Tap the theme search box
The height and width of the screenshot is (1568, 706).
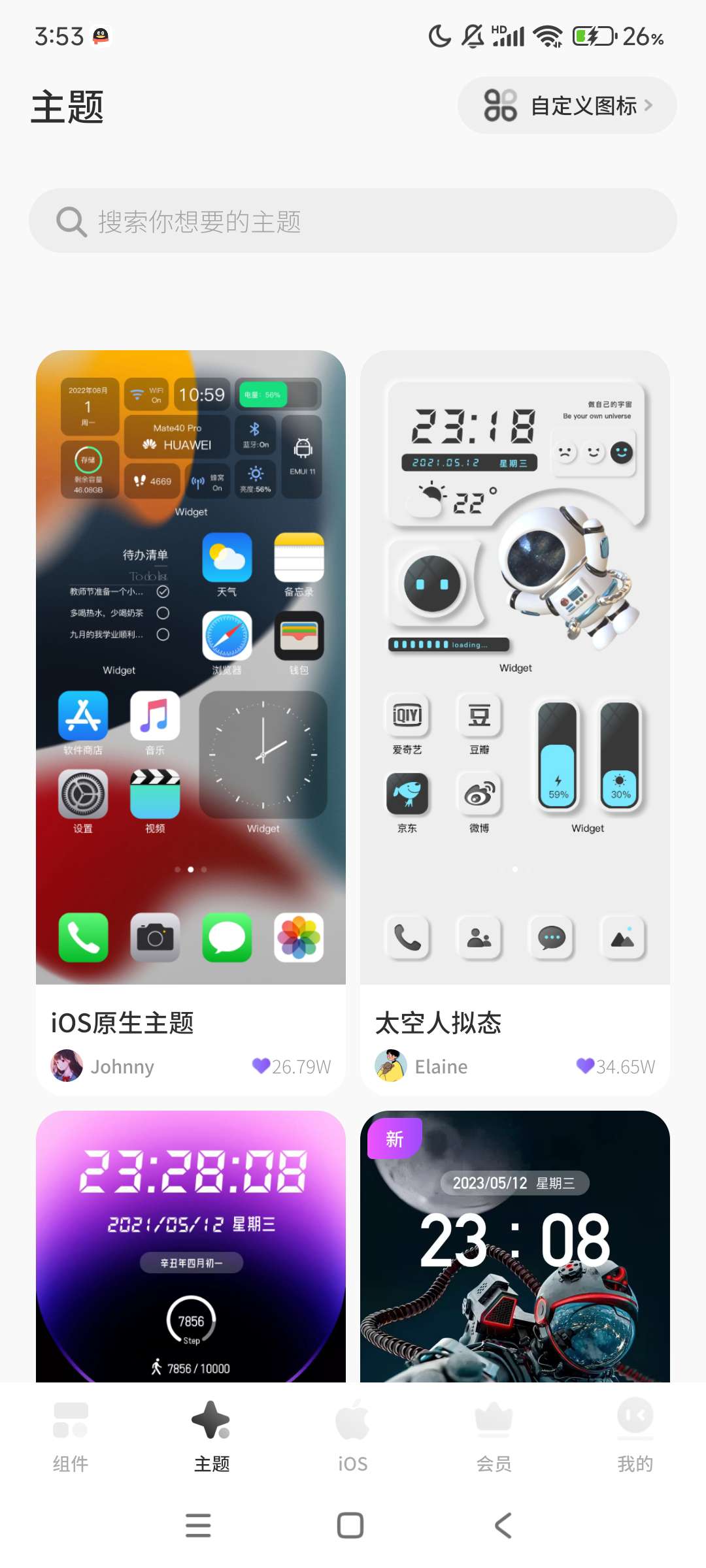click(x=353, y=221)
